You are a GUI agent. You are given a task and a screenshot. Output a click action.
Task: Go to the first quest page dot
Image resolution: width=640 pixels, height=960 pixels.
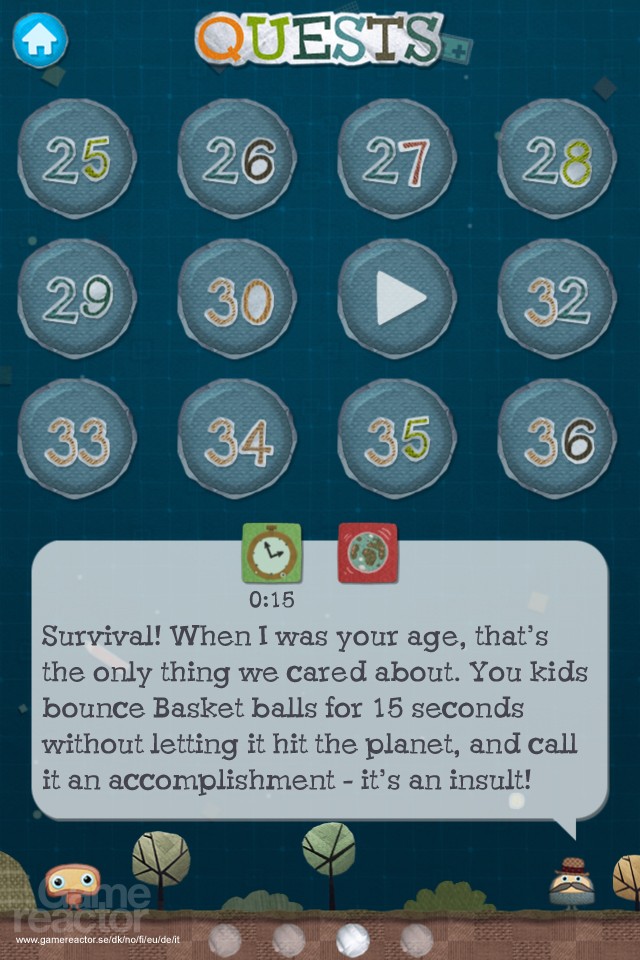point(225,939)
